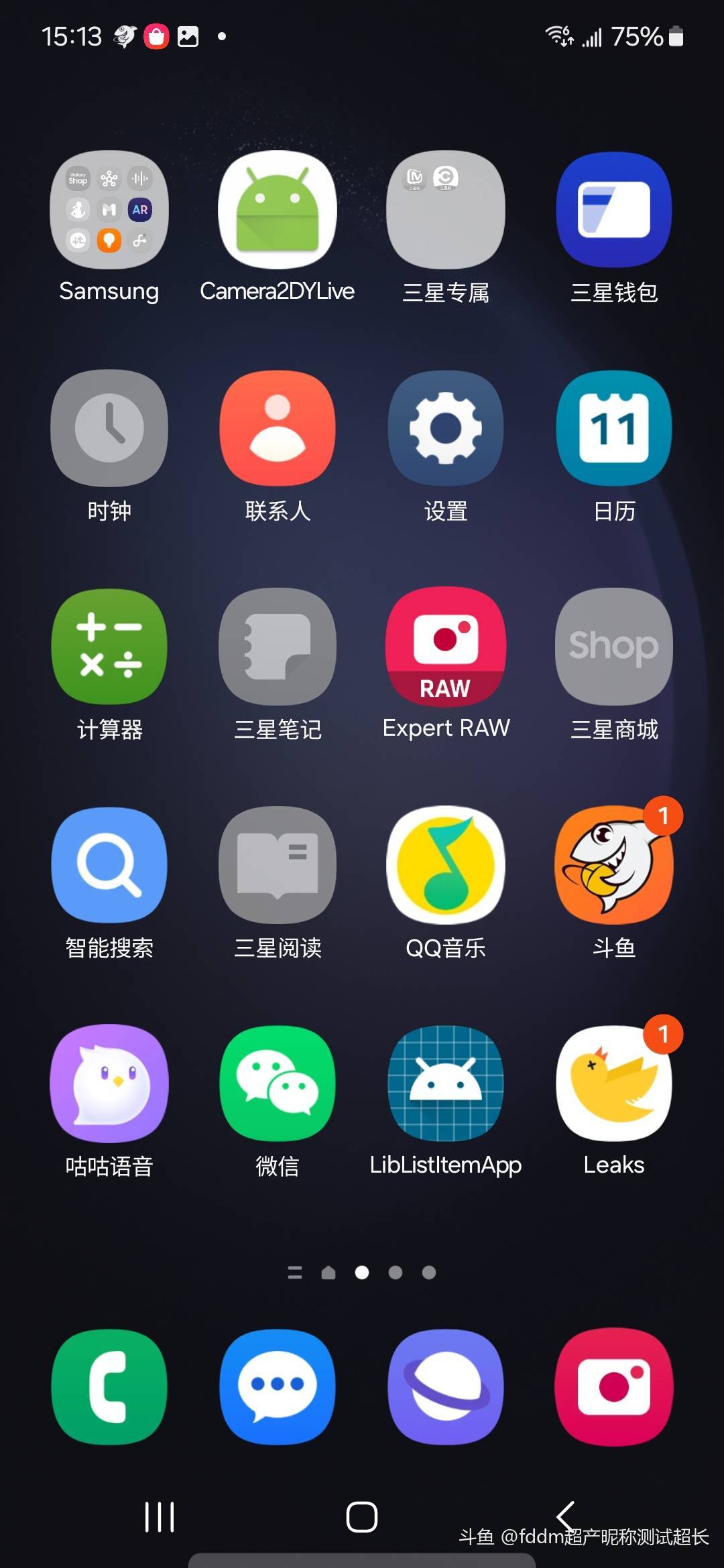
Task: Open 设置 settings
Action: click(446, 428)
